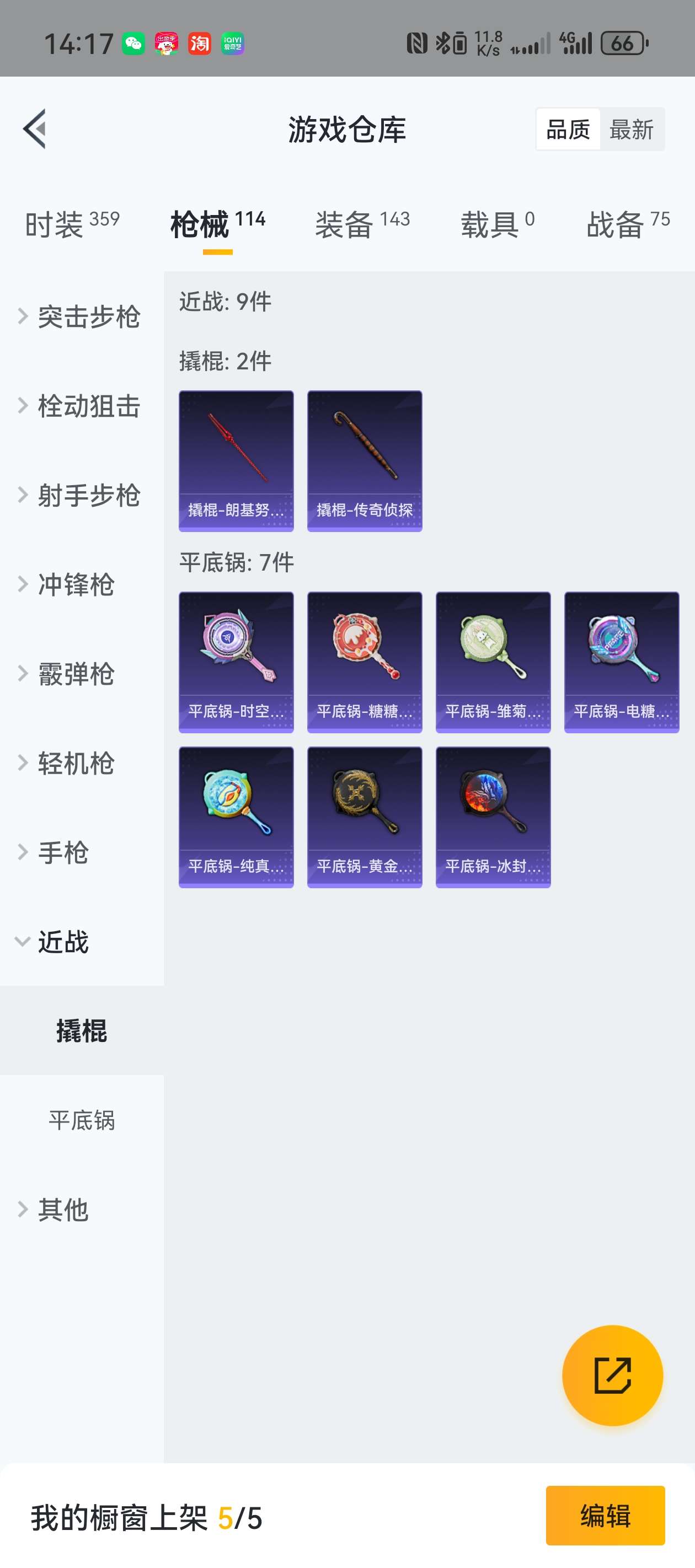View the 平底锅-时空 pan skin
This screenshot has width=695, height=1568.
236,662
